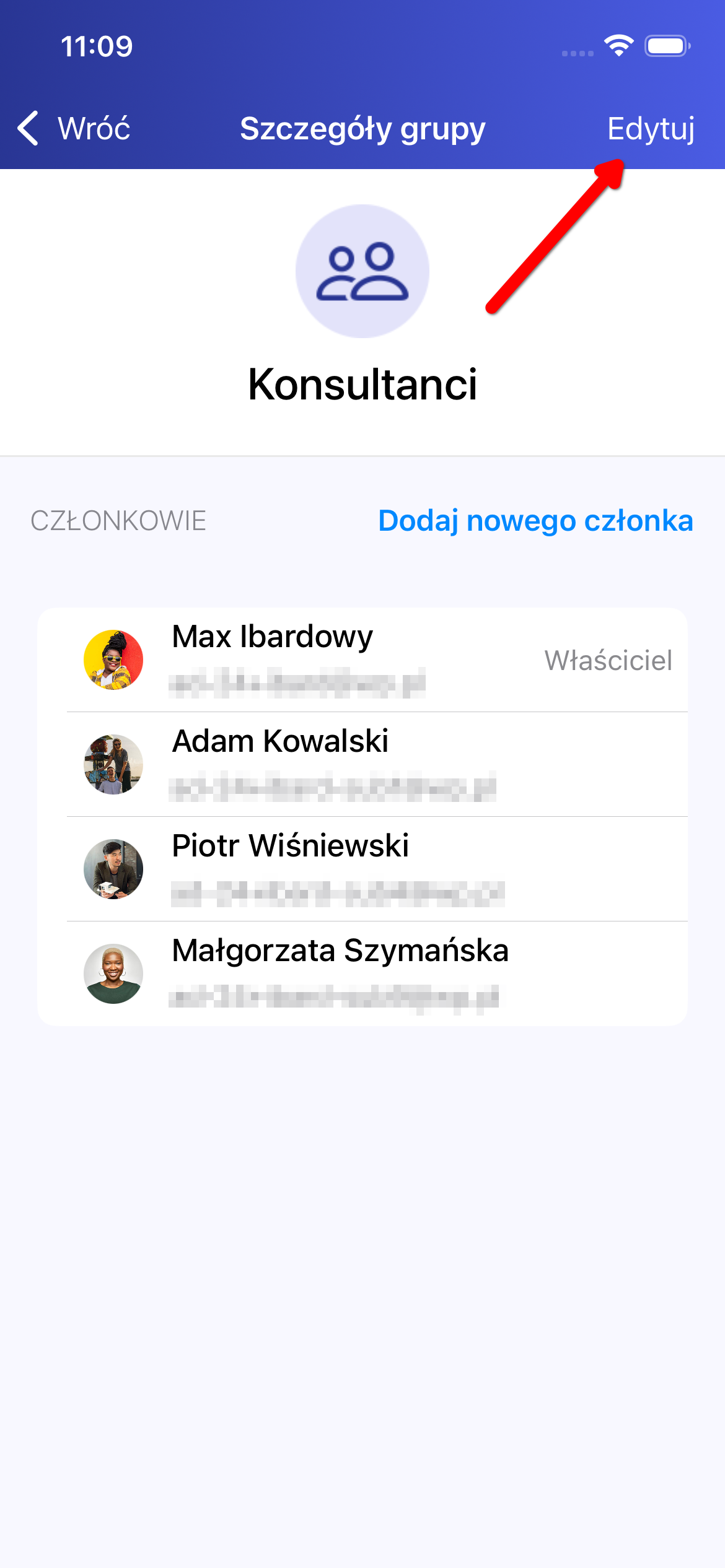Viewport: 725px width, 1568px height.
Task: Go back using the Wróć button
Action: [x=74, y=128]
